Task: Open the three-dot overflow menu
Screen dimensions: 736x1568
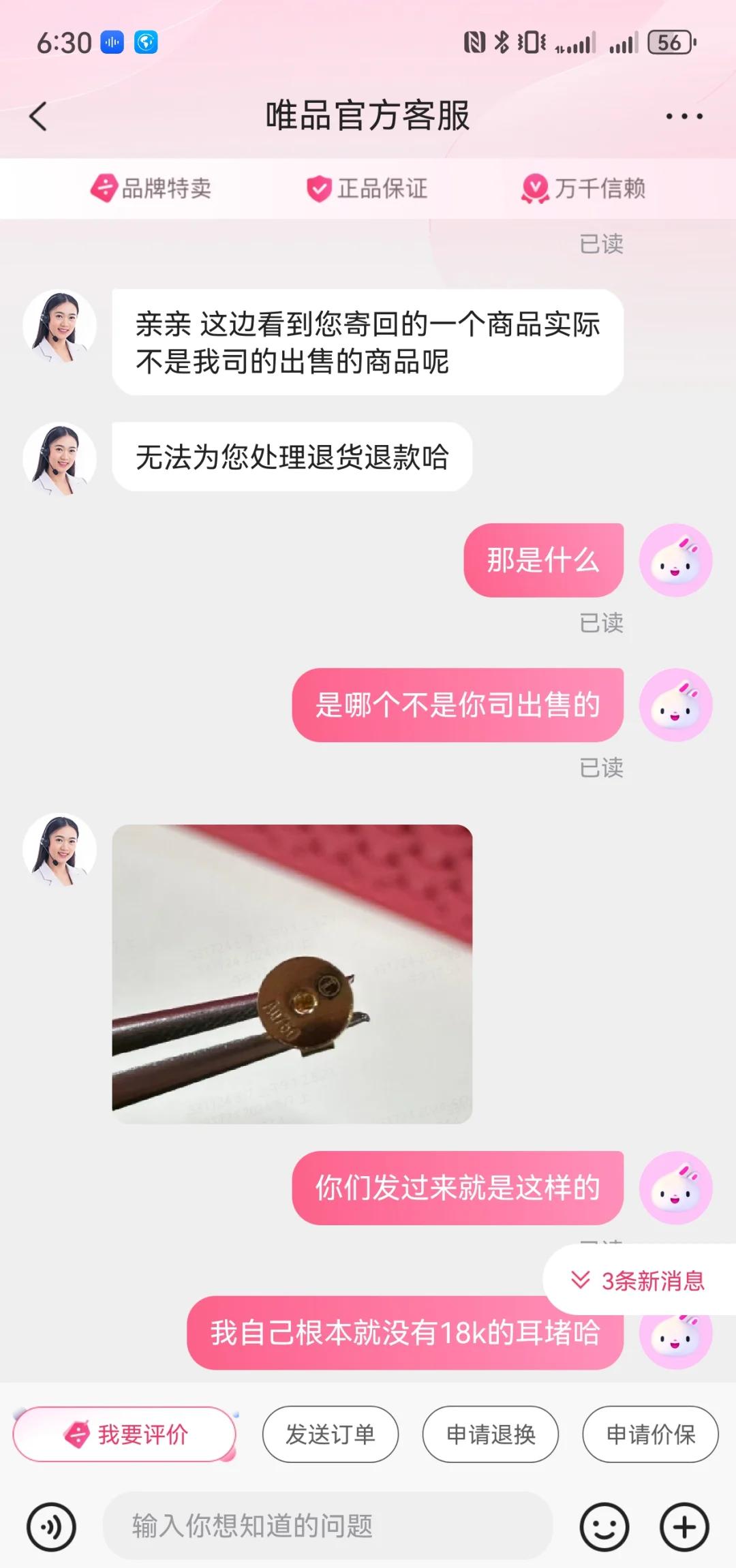Action: 684,117
